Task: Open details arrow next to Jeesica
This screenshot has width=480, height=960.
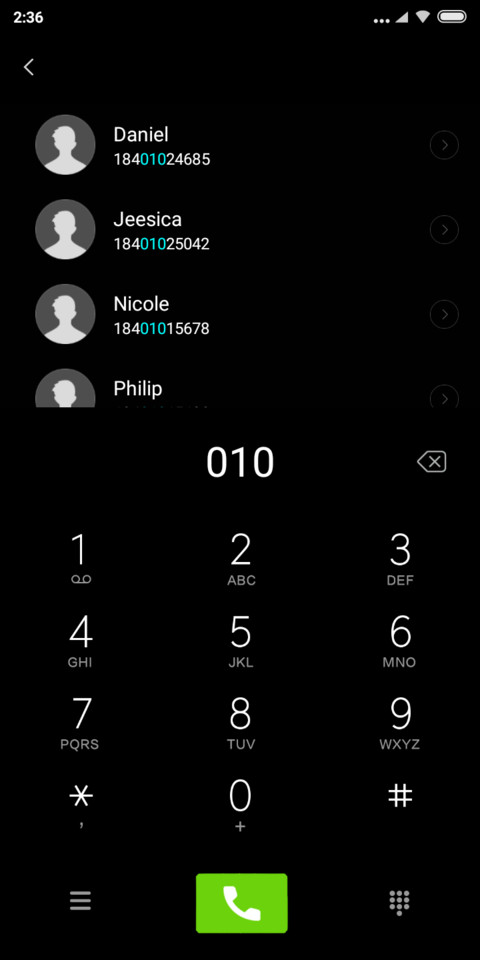Action: 444,230
